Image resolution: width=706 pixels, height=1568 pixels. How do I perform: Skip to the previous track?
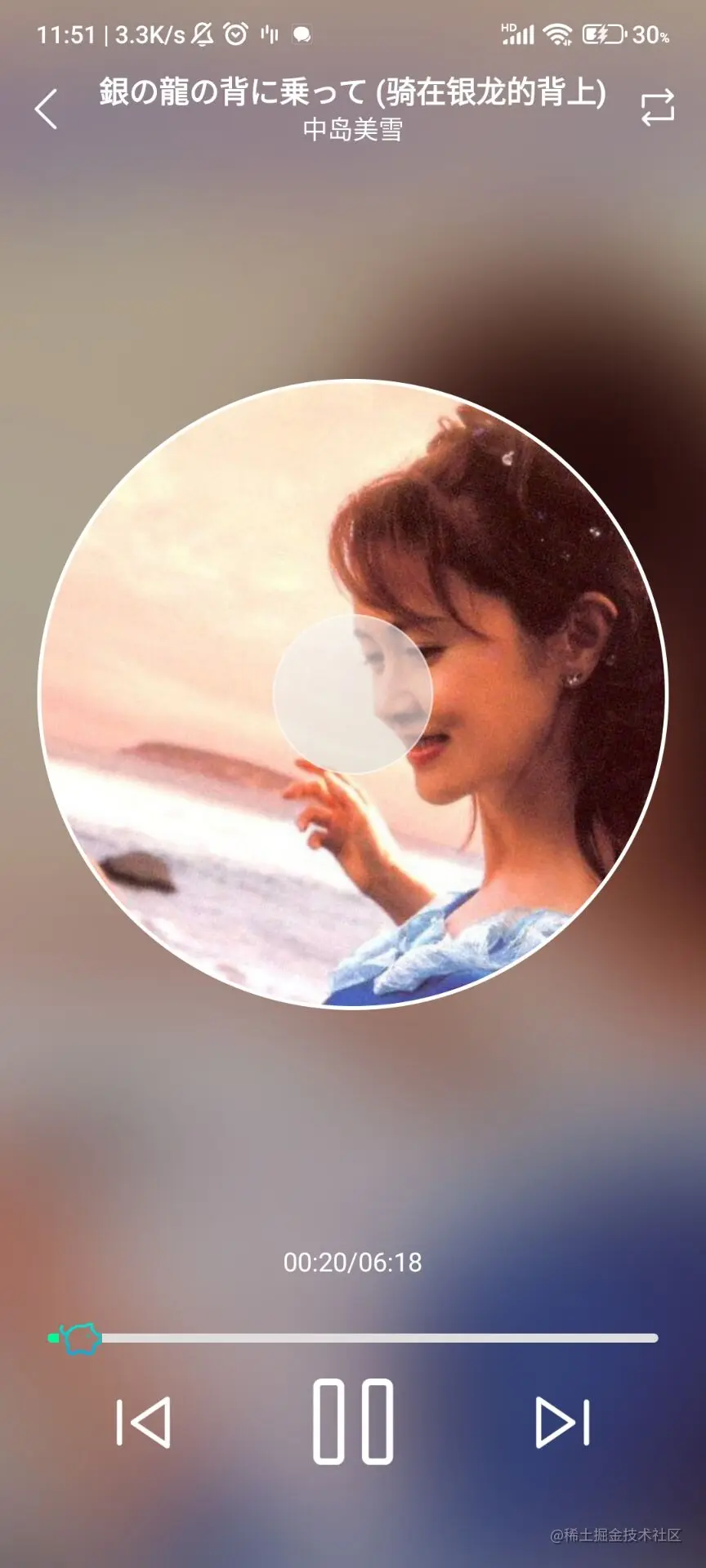tap(144, 1423)
